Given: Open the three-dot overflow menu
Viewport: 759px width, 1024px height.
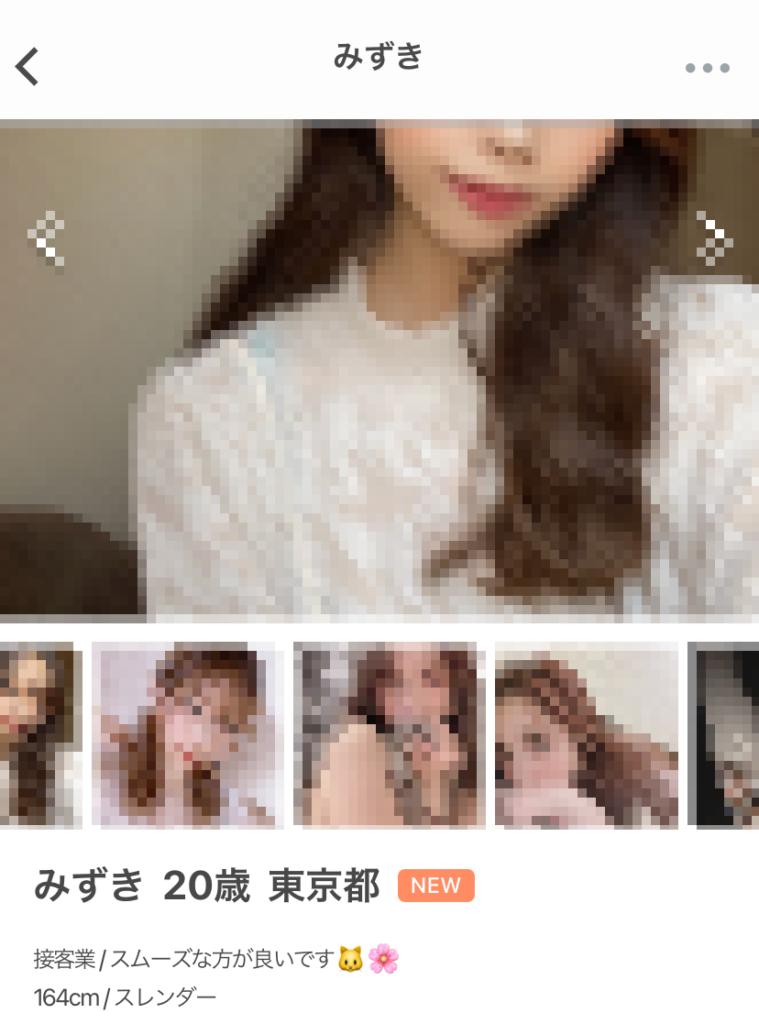Looking at the screenshot, I should point(707,68).
